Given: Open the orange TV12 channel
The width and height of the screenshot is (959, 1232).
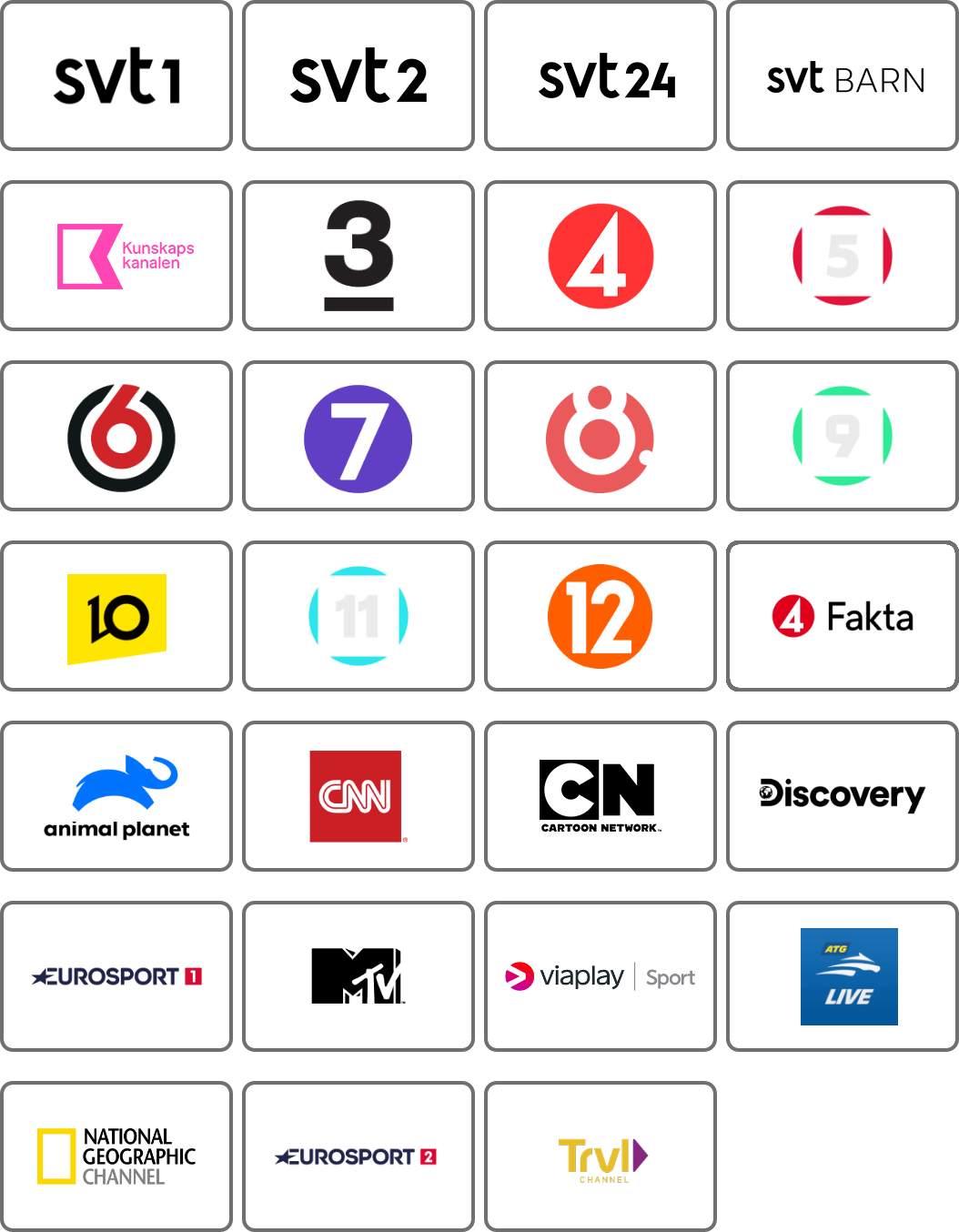Looking at the screenshot, I should pos(601,617).
